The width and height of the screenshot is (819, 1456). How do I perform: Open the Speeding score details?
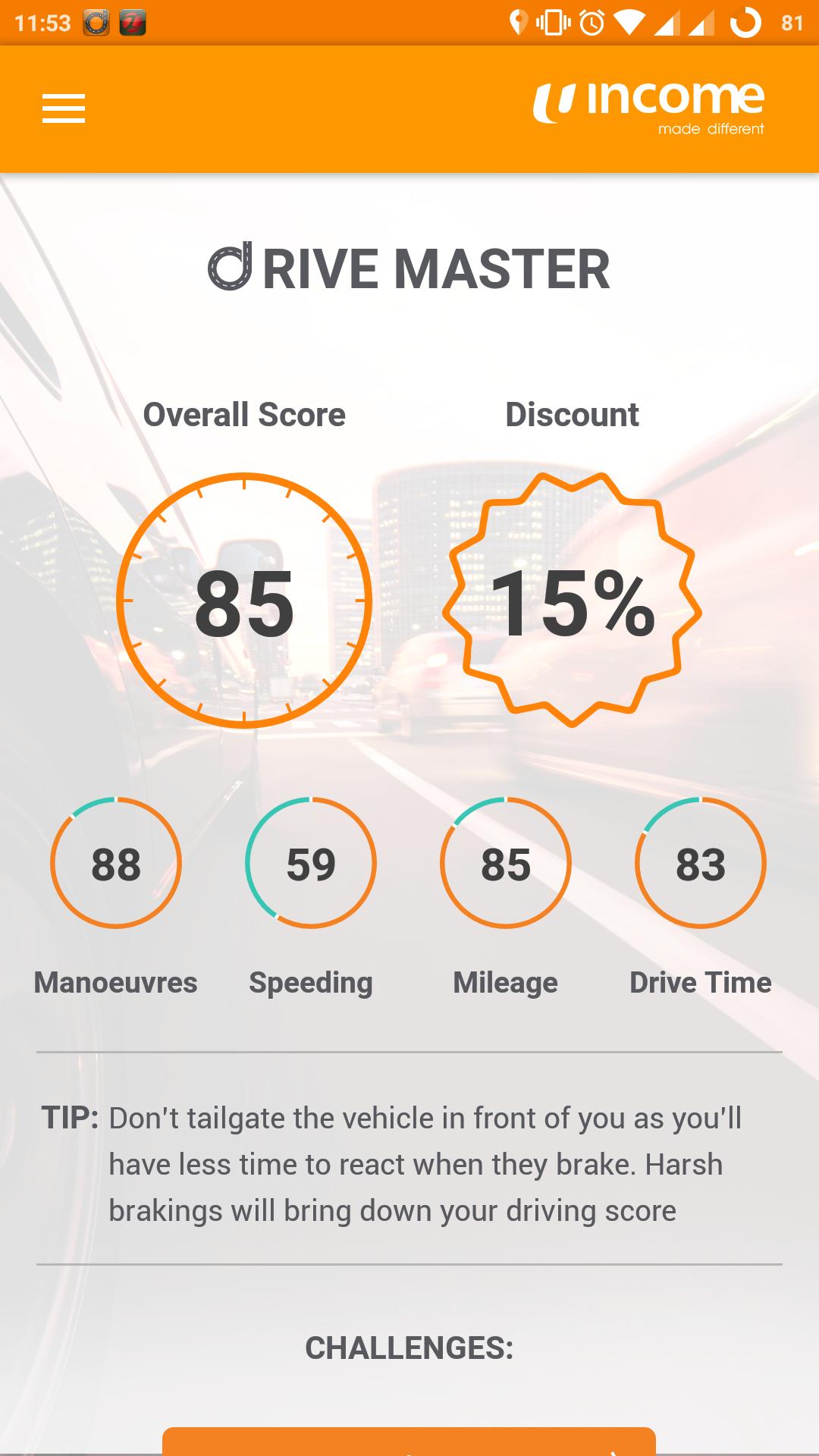click(x=311, y=863)
